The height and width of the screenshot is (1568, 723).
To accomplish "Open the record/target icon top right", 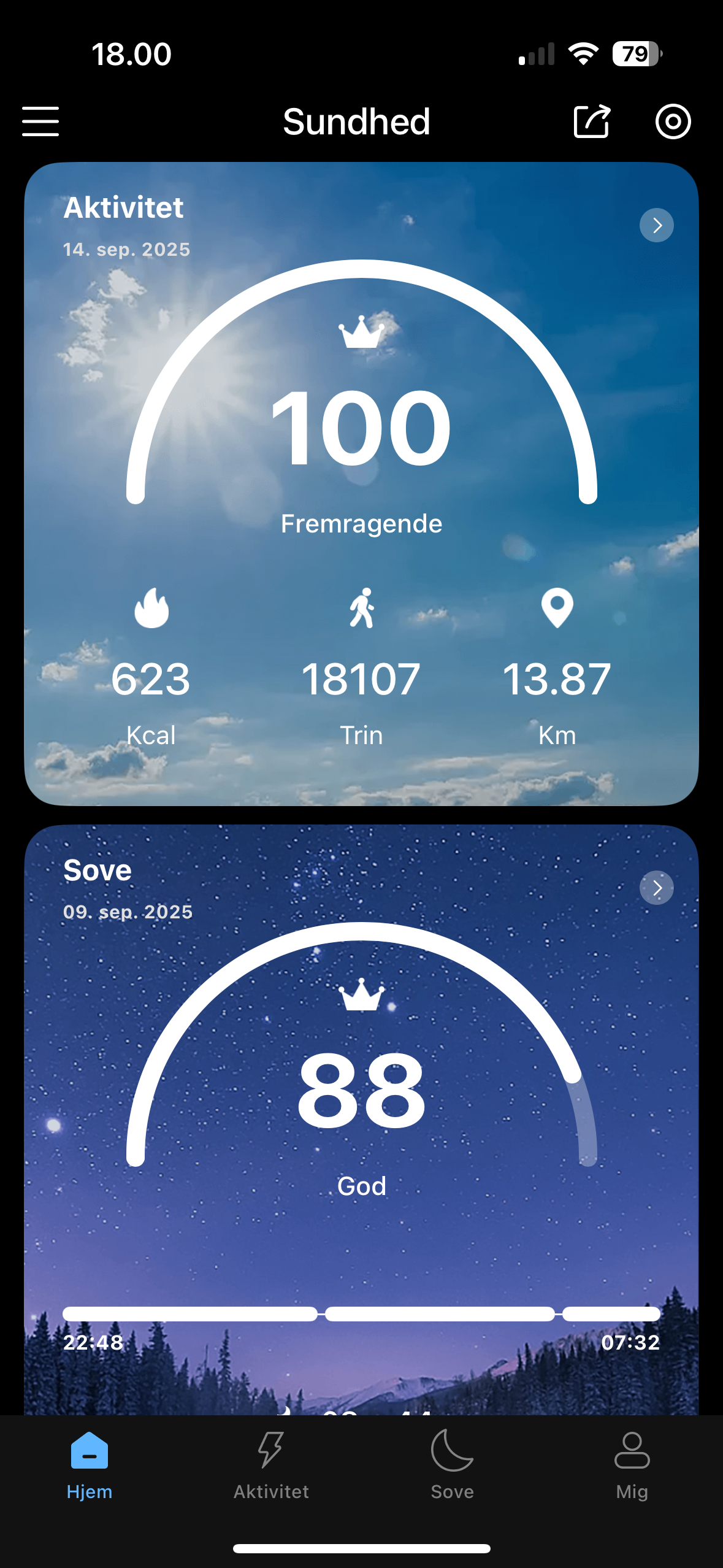I will (x=672, y=121).
